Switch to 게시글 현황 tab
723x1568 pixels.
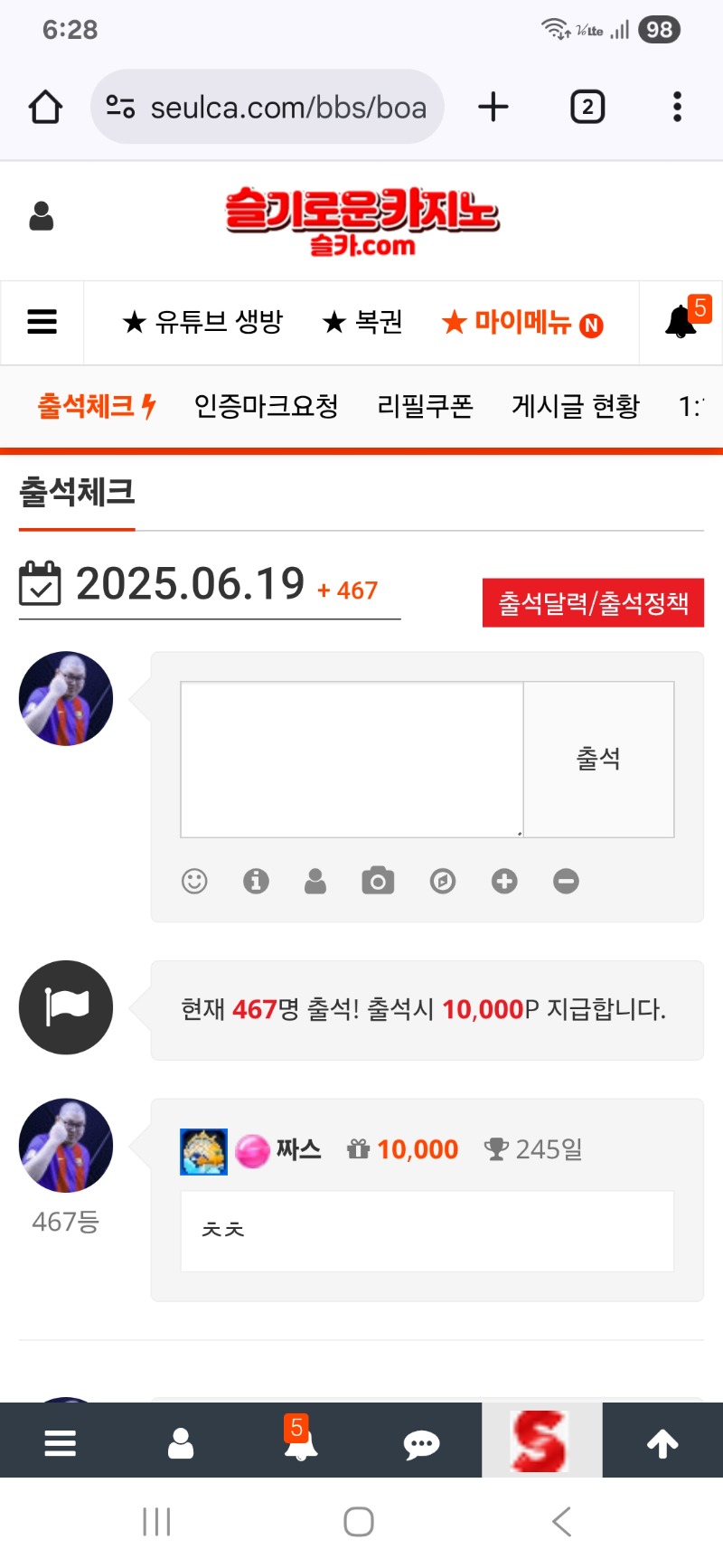click(x=576, y=406)
